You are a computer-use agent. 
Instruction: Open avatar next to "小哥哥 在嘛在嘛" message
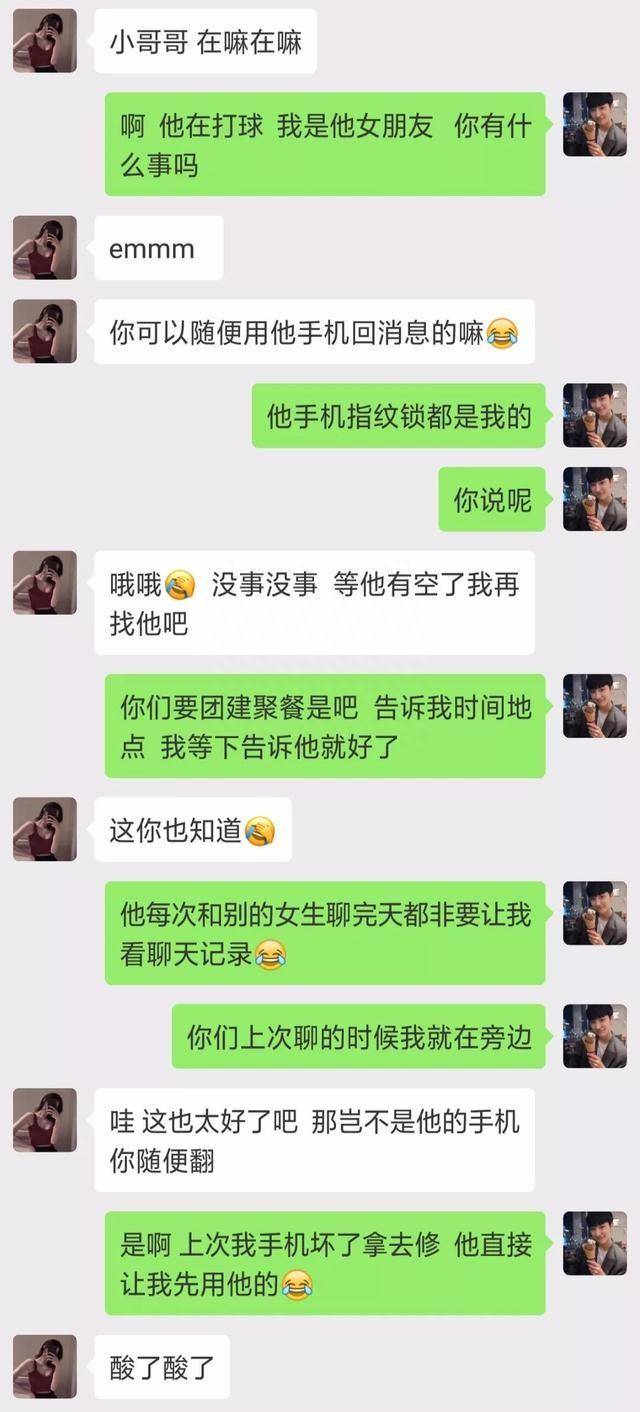[45, 41]
